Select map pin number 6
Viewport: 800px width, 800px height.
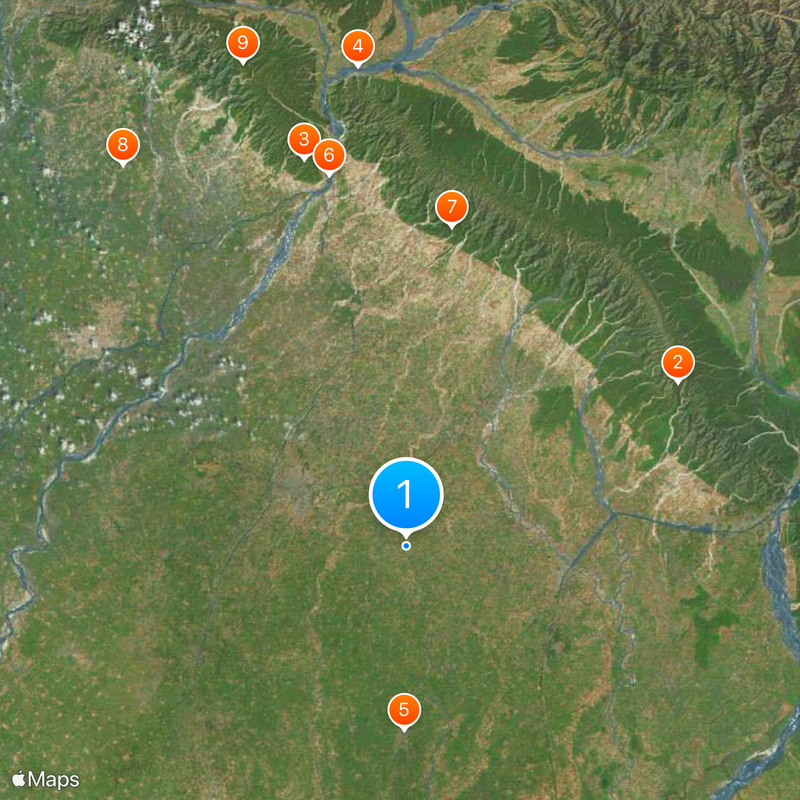[329, 155]
